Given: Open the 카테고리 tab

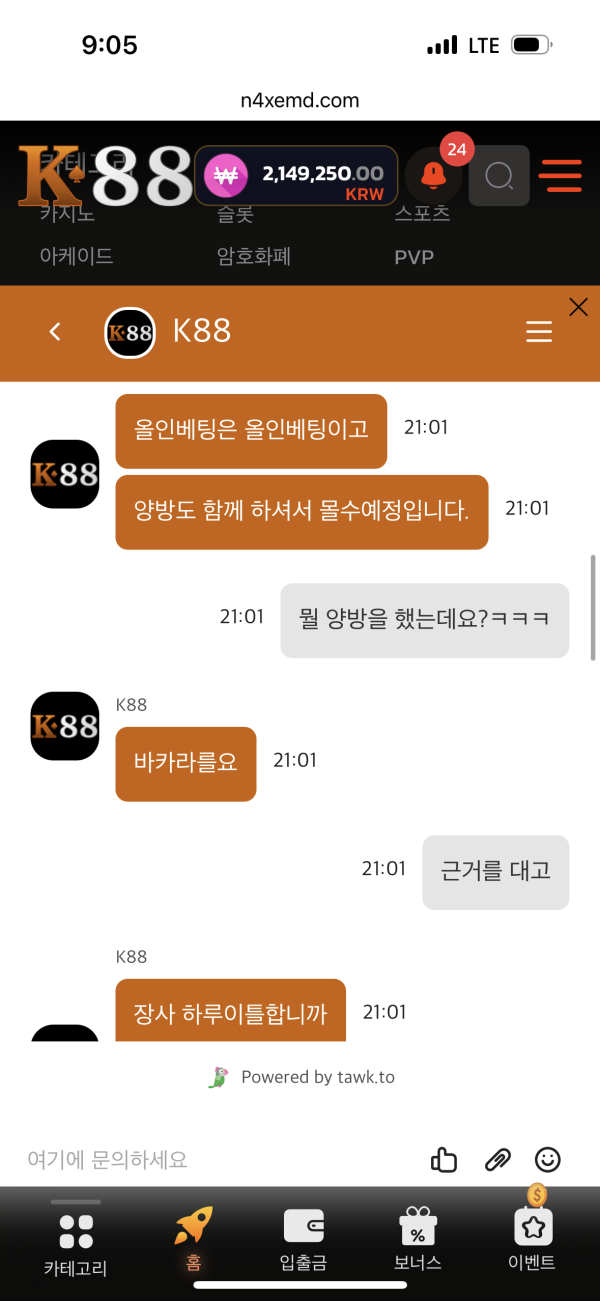Looking at the screenshot, I should pos(76,1243).
